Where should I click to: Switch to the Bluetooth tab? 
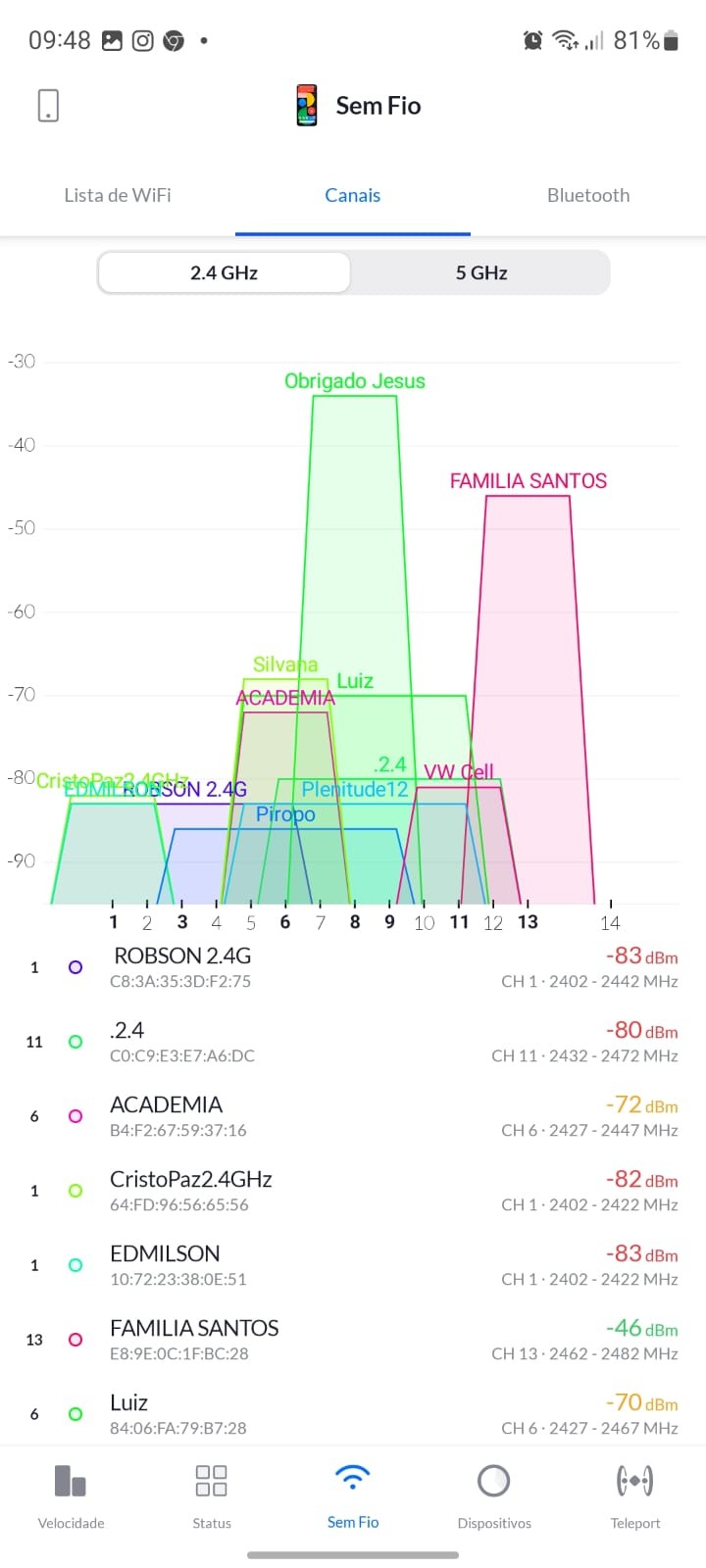click(588, 195)
